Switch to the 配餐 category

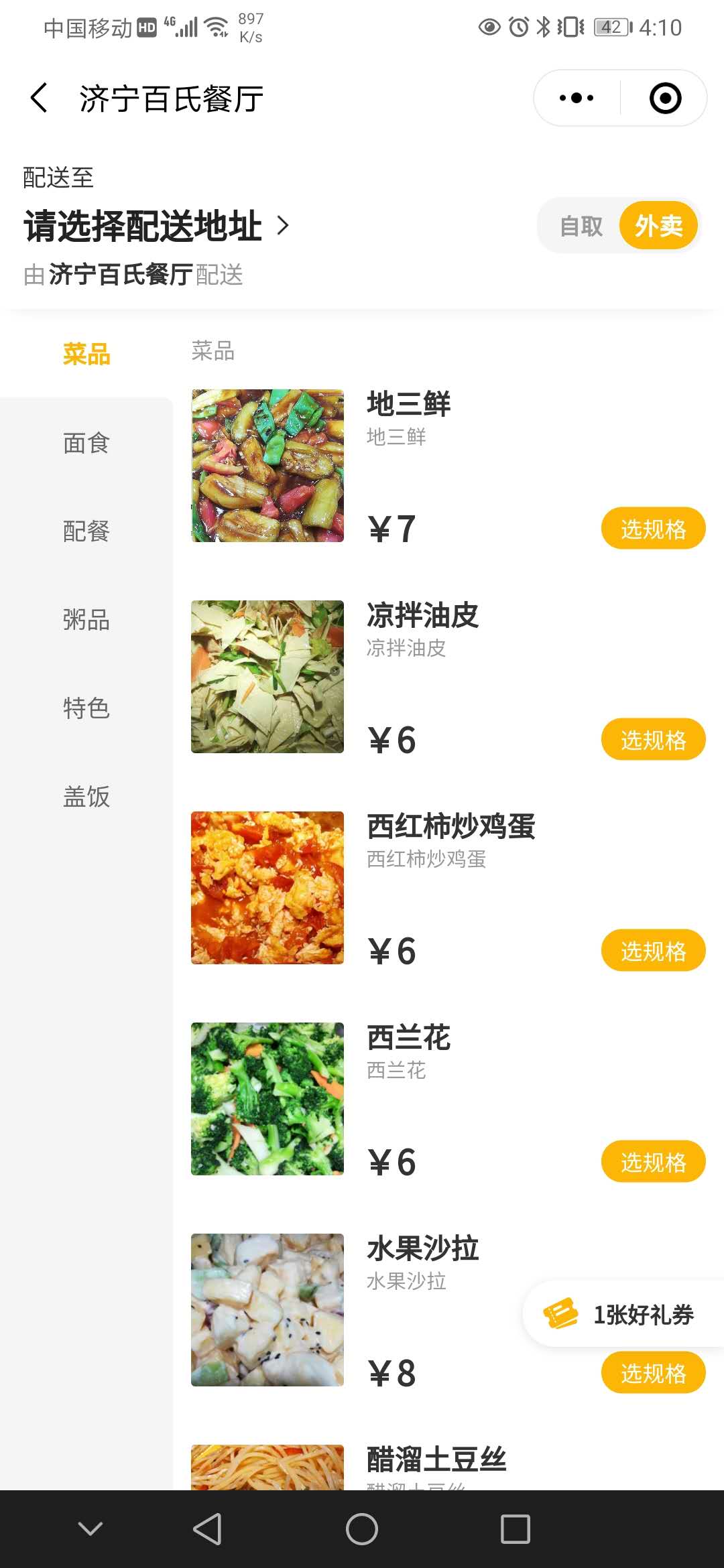86,531
